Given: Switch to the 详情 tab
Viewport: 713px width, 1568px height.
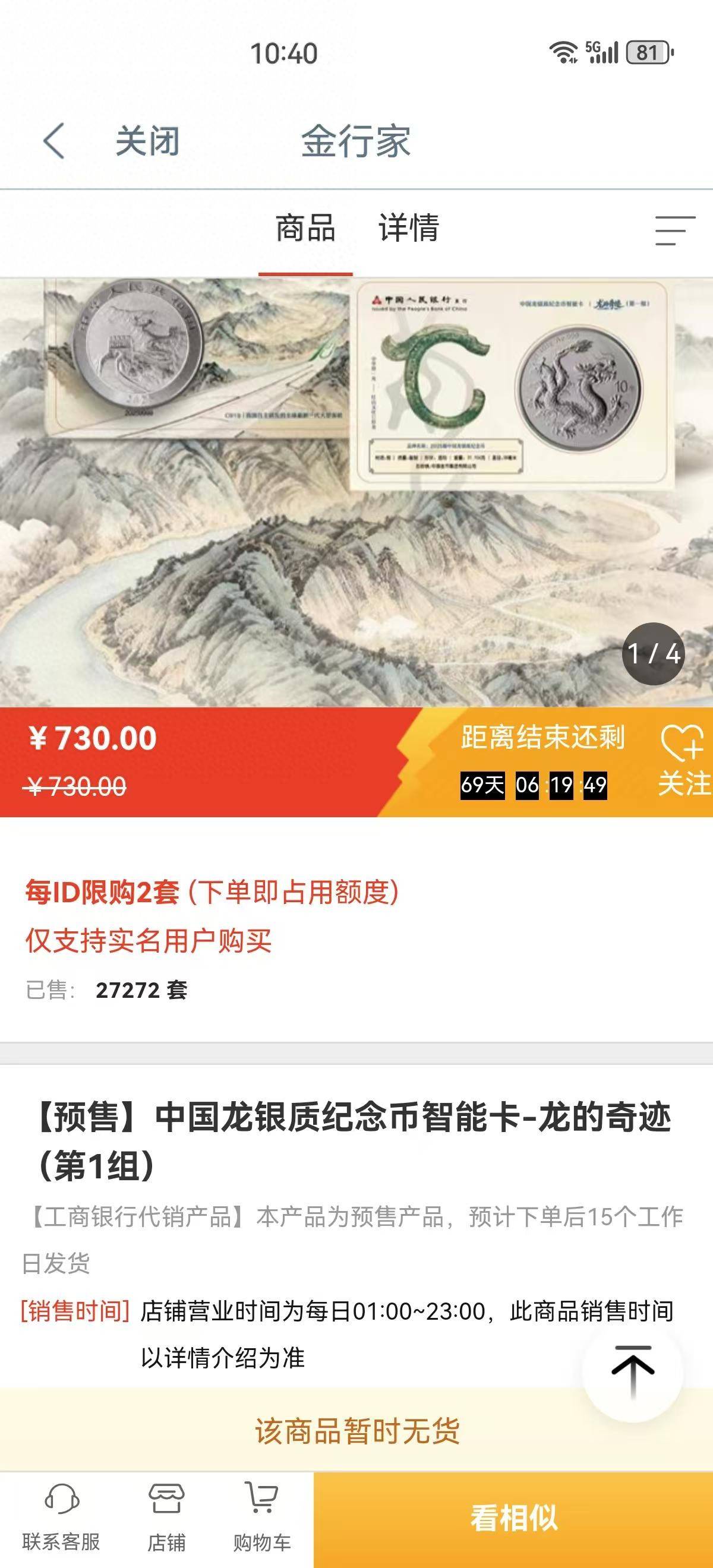Looking at the screenshot, I should tap(409, 228).
